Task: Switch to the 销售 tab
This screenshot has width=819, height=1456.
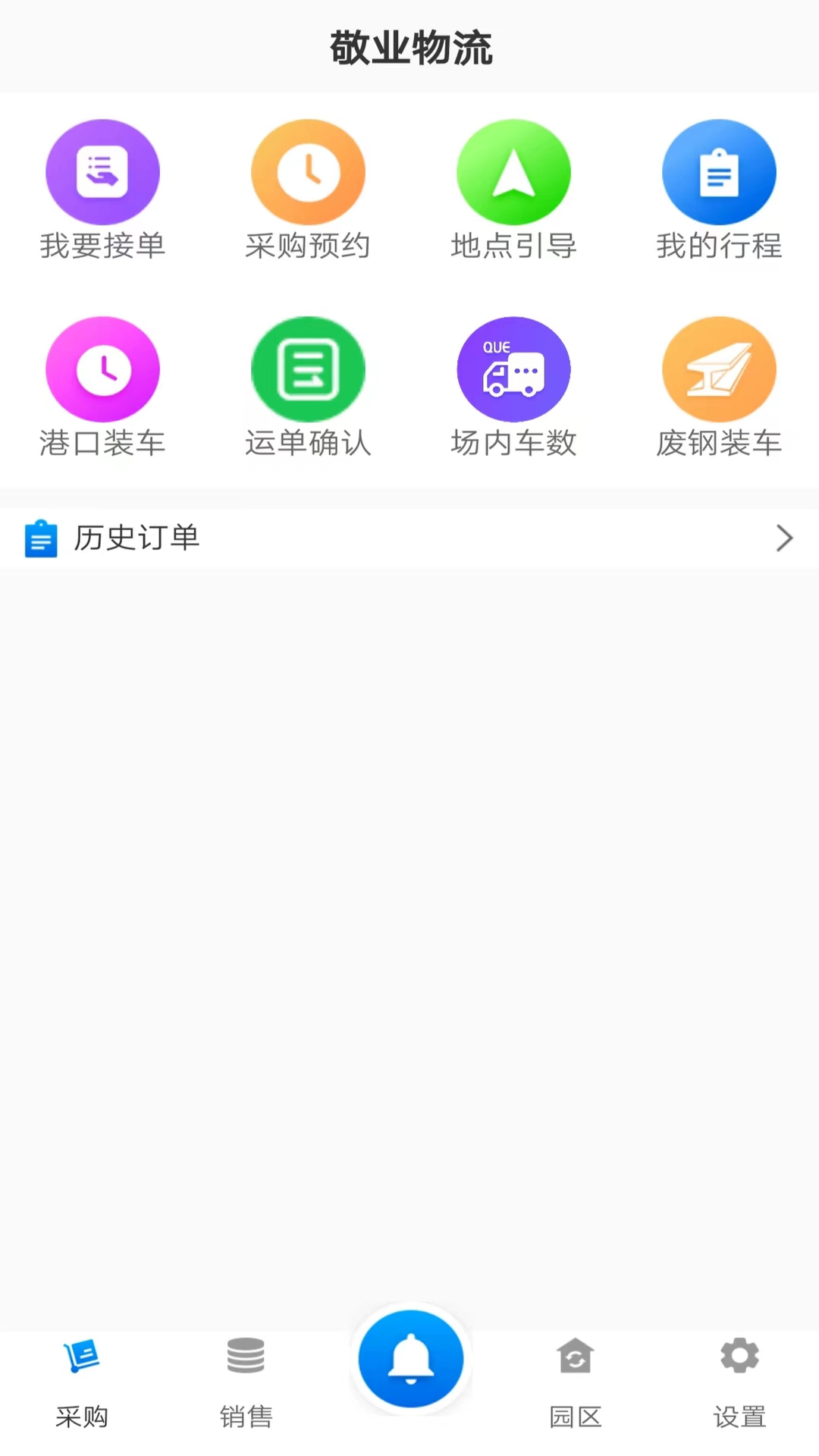Action: 246,1416
